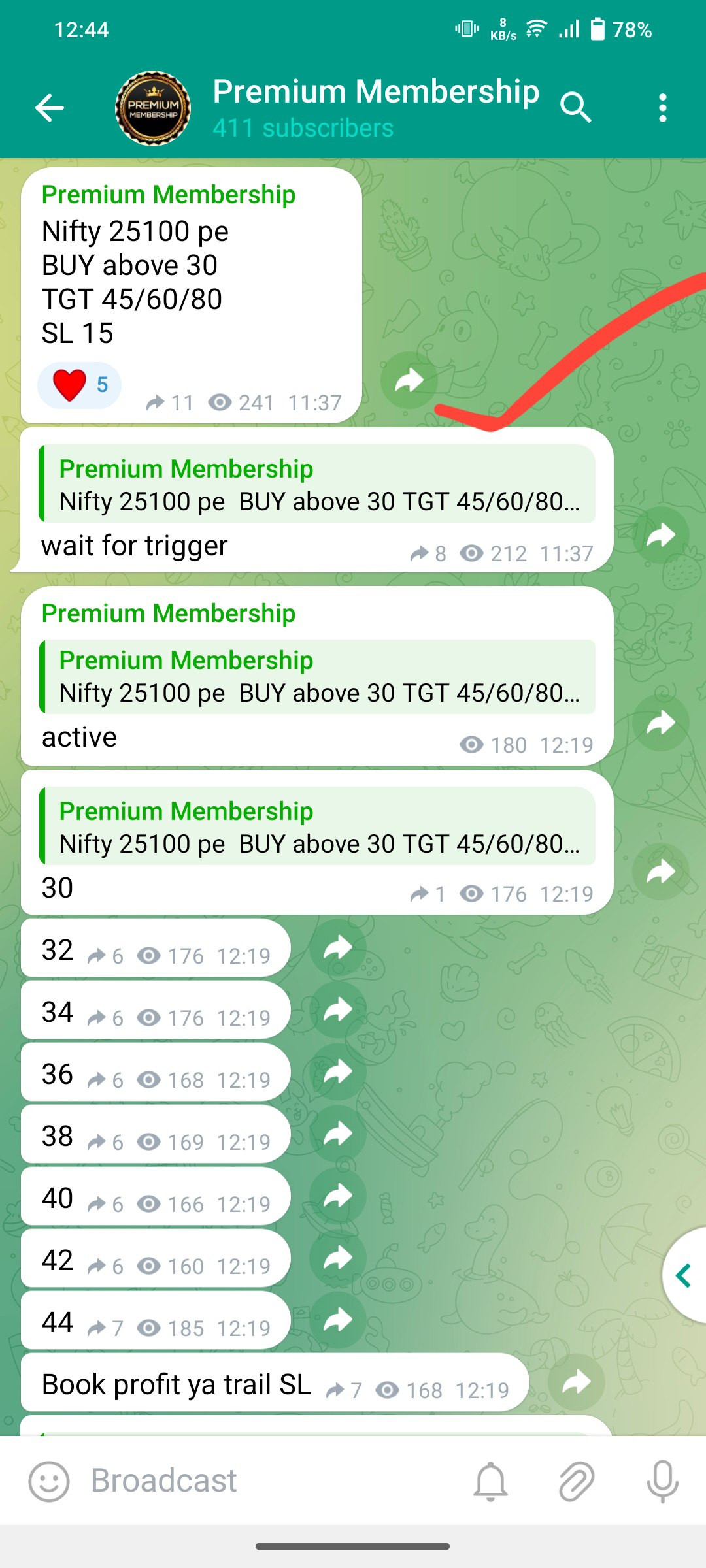Search within this channel
Viewport: 706px width, 1568px height.
pyautogui.click(x=575, y=108)
